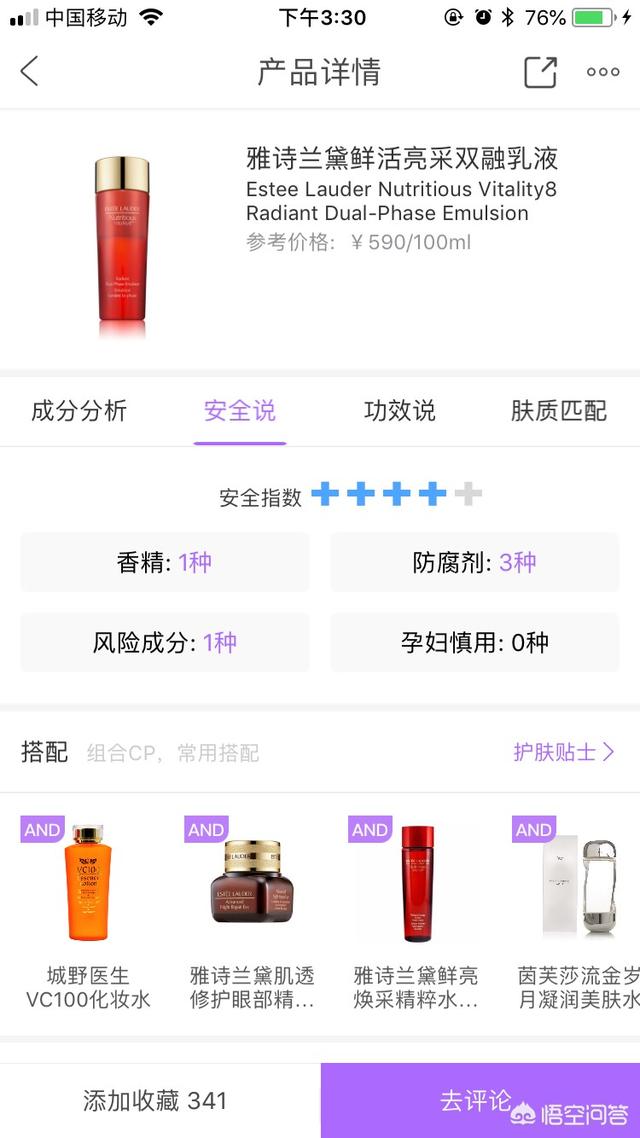
Task: Show the 风险成分 1种 details
Action: click(x=165, y=642)
